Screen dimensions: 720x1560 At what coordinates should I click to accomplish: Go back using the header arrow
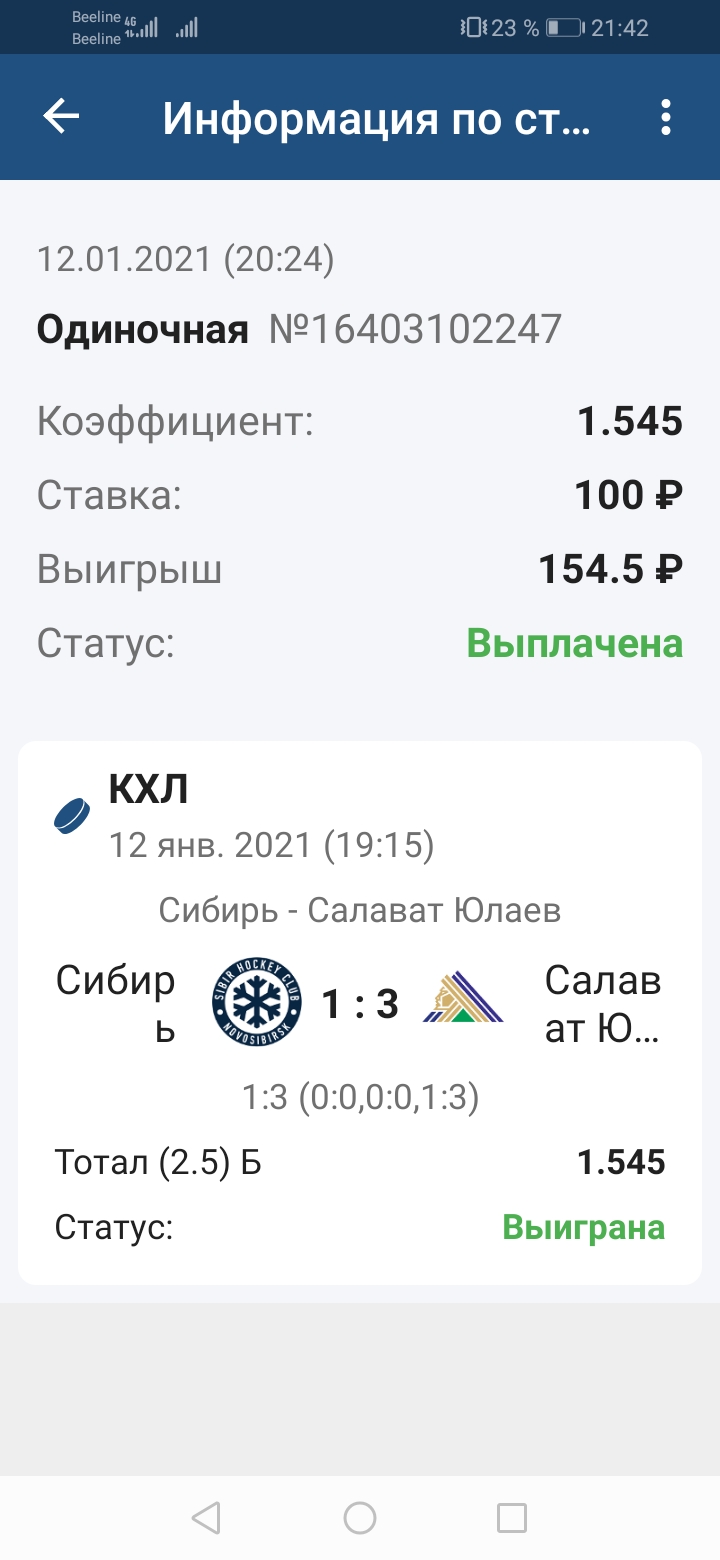[61, 118]
